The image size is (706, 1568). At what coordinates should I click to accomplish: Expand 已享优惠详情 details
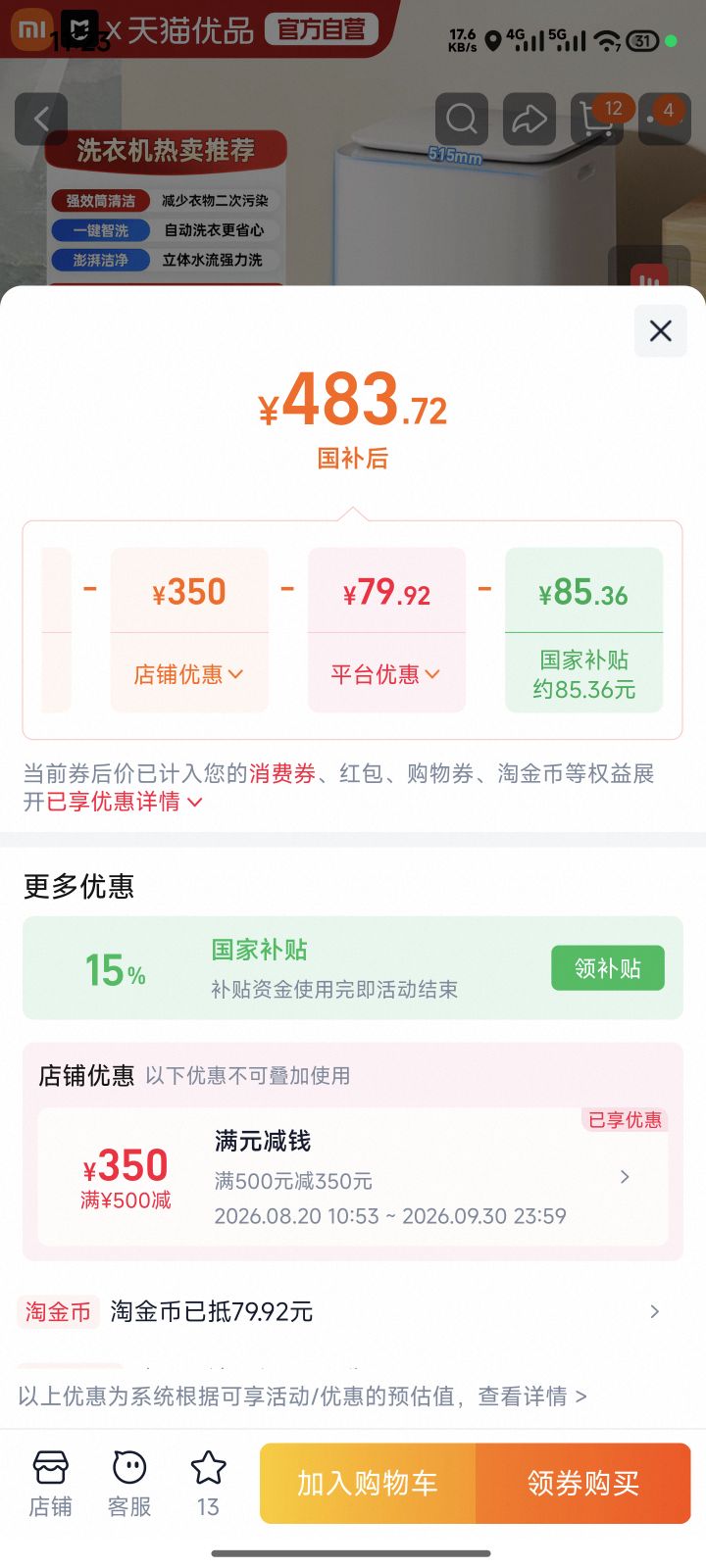click(x=125, y=802)
